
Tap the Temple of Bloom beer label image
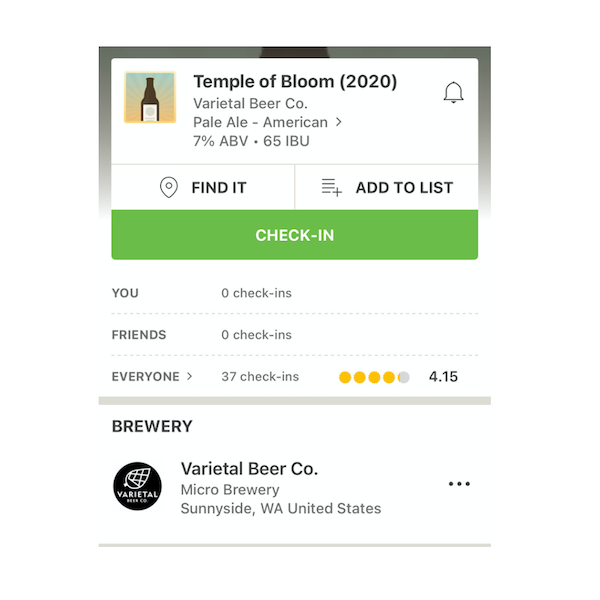coord(150,98)
